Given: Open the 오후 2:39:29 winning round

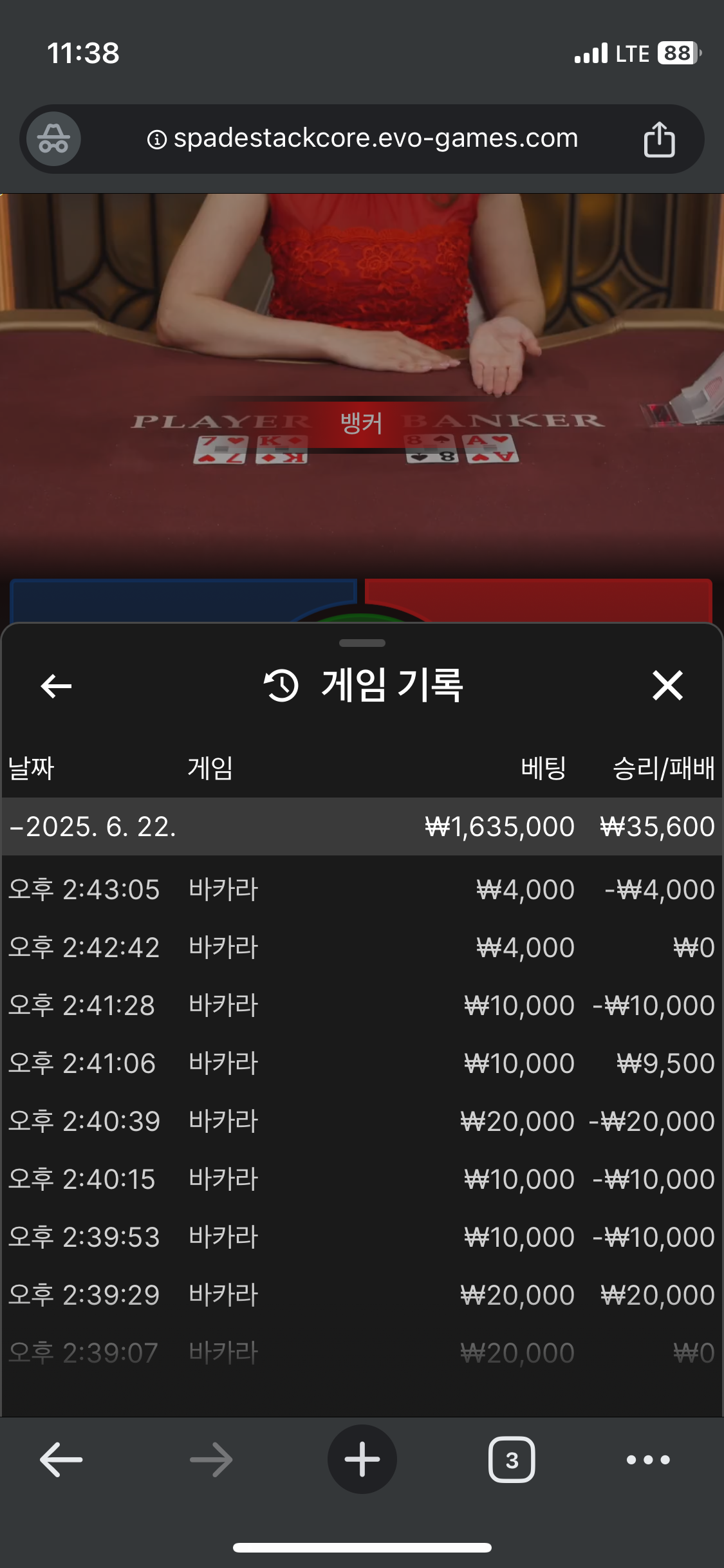Looking at the screenshot, I should pos(362,1295).
